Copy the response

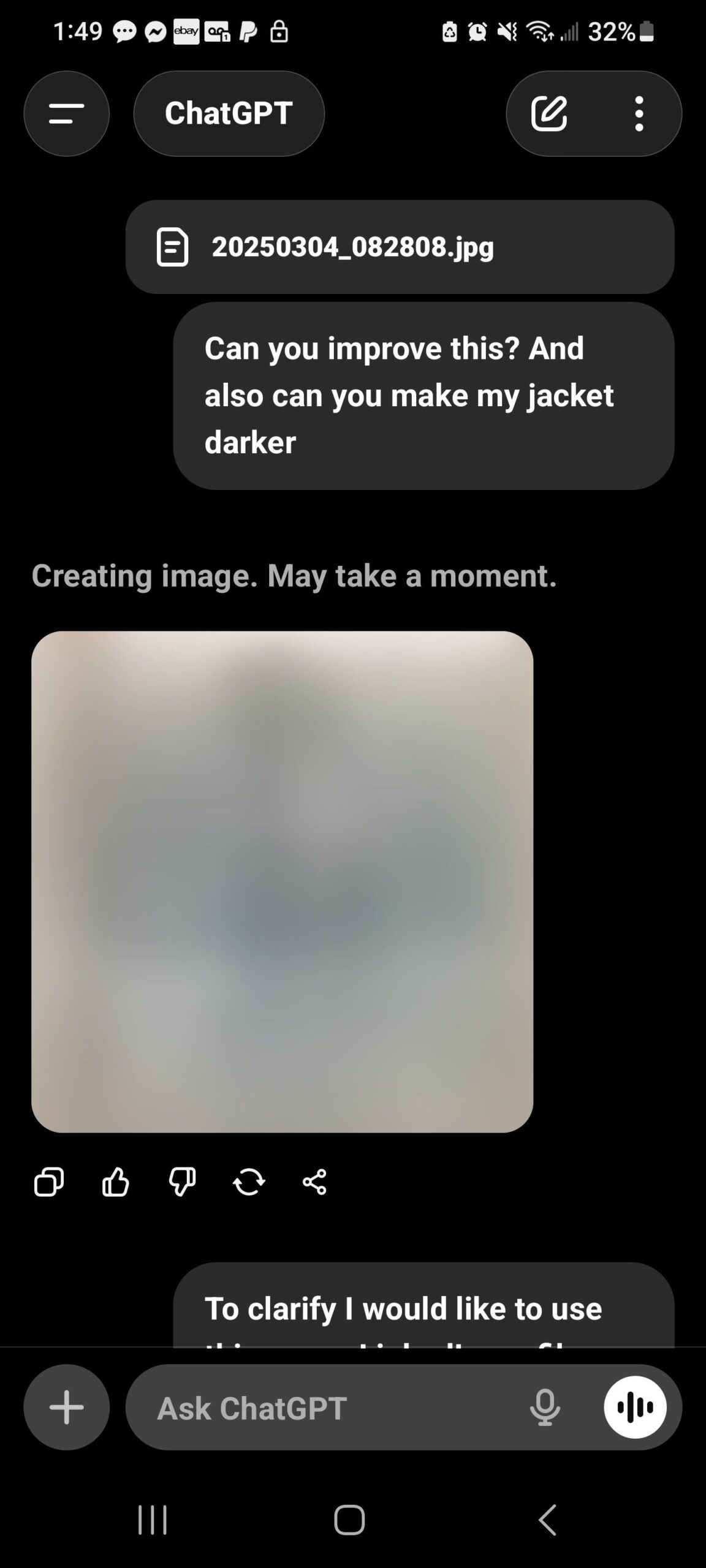click(x=49, y=1182)
